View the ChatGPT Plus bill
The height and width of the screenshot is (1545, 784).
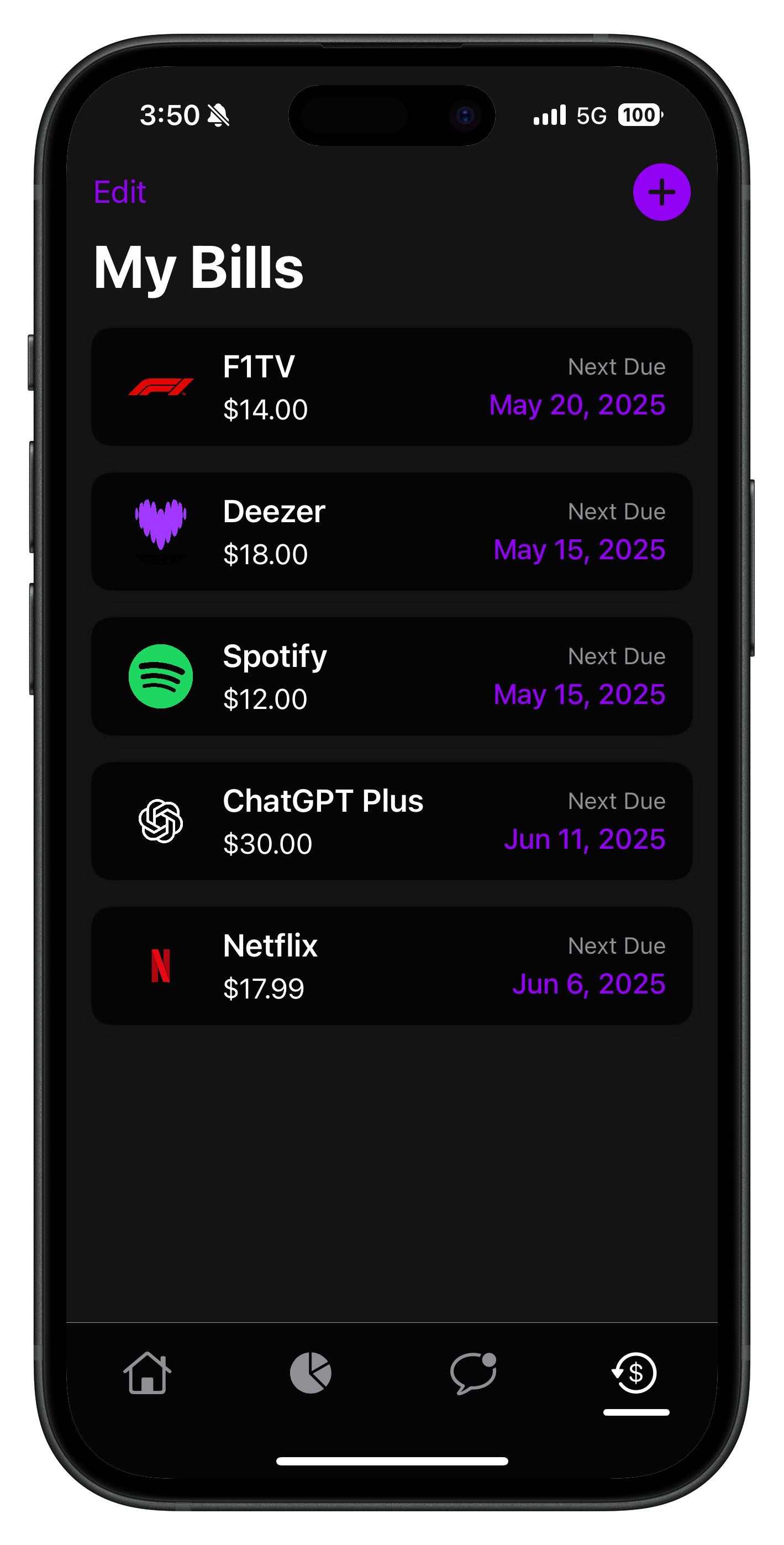tap(392, 821)
